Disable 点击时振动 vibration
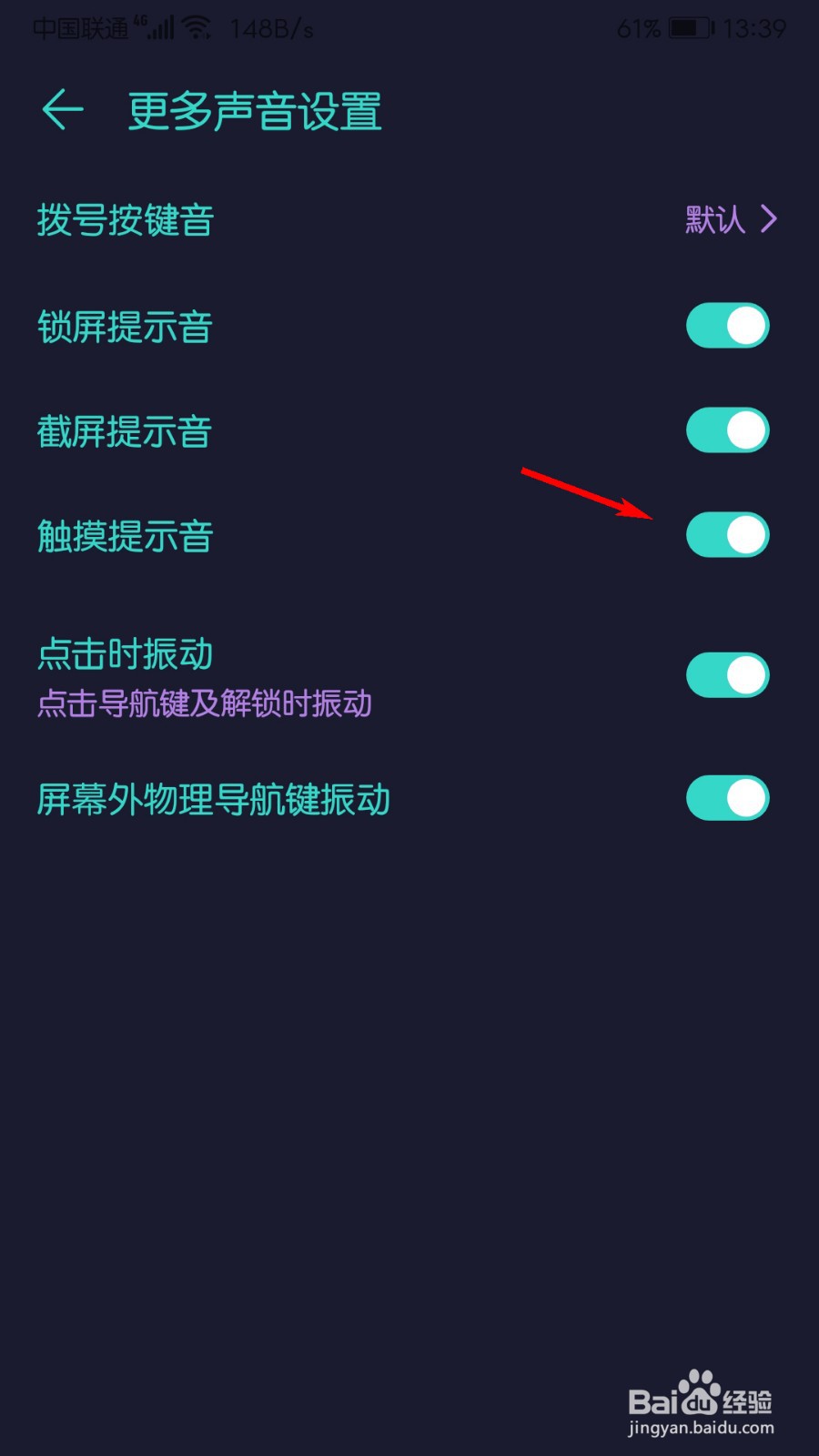This screenshot has height=1456, width=819. pyautogui.click(x=726, y=674)
